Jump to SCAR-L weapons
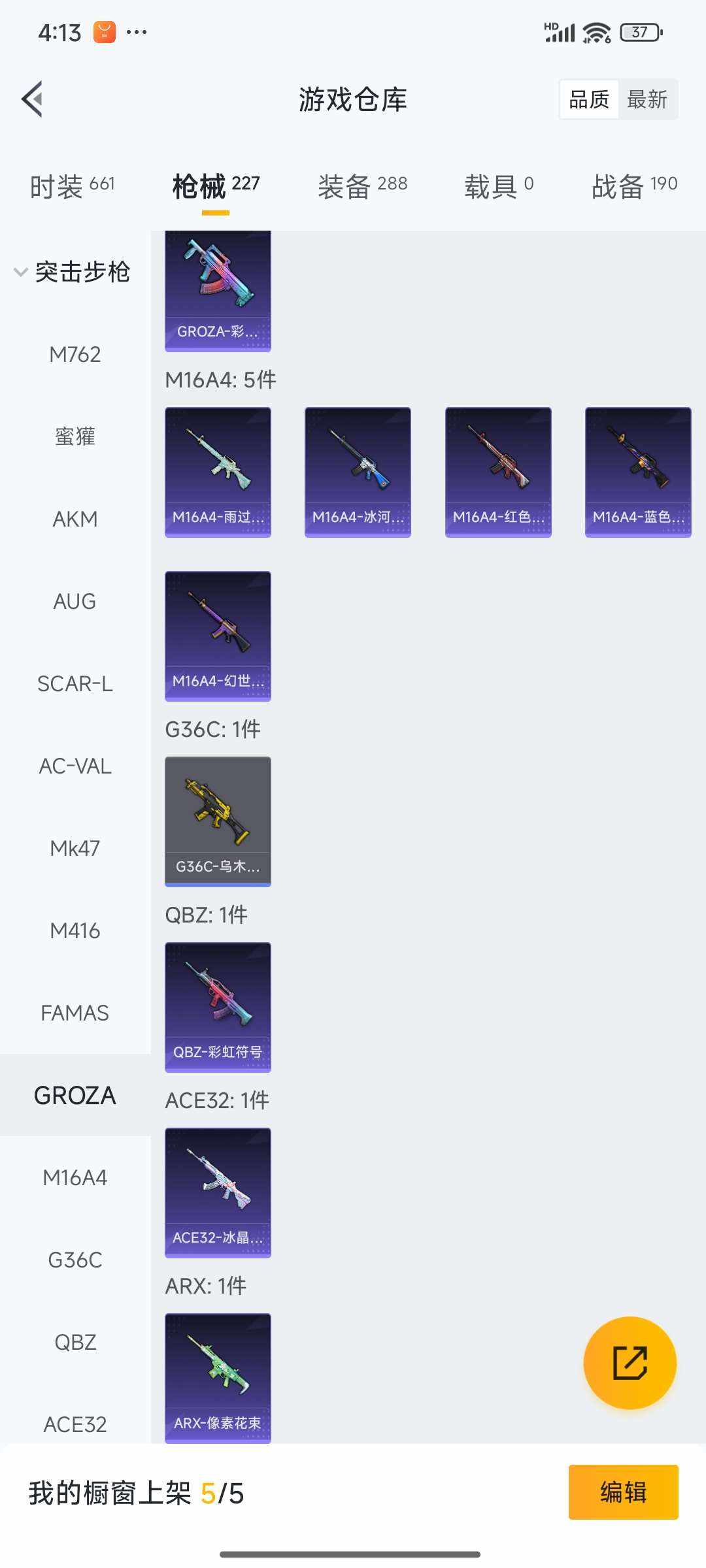The image size is (706, 1568). pos(75,683)
